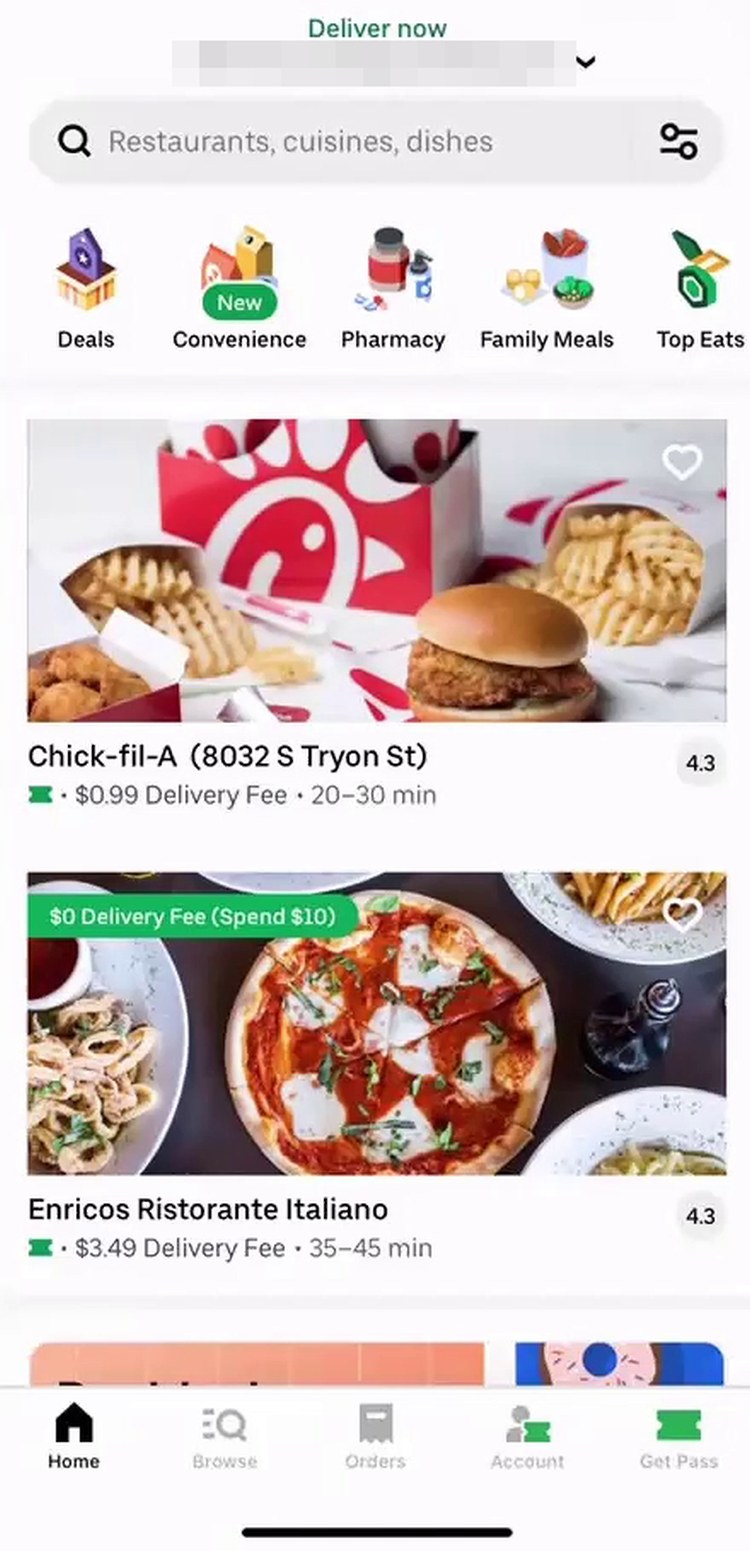The height and width of the screenshot is (1551, 750).
Task: Favorite Chick-fil-A with the heart icon
Action: click(682, 462)
